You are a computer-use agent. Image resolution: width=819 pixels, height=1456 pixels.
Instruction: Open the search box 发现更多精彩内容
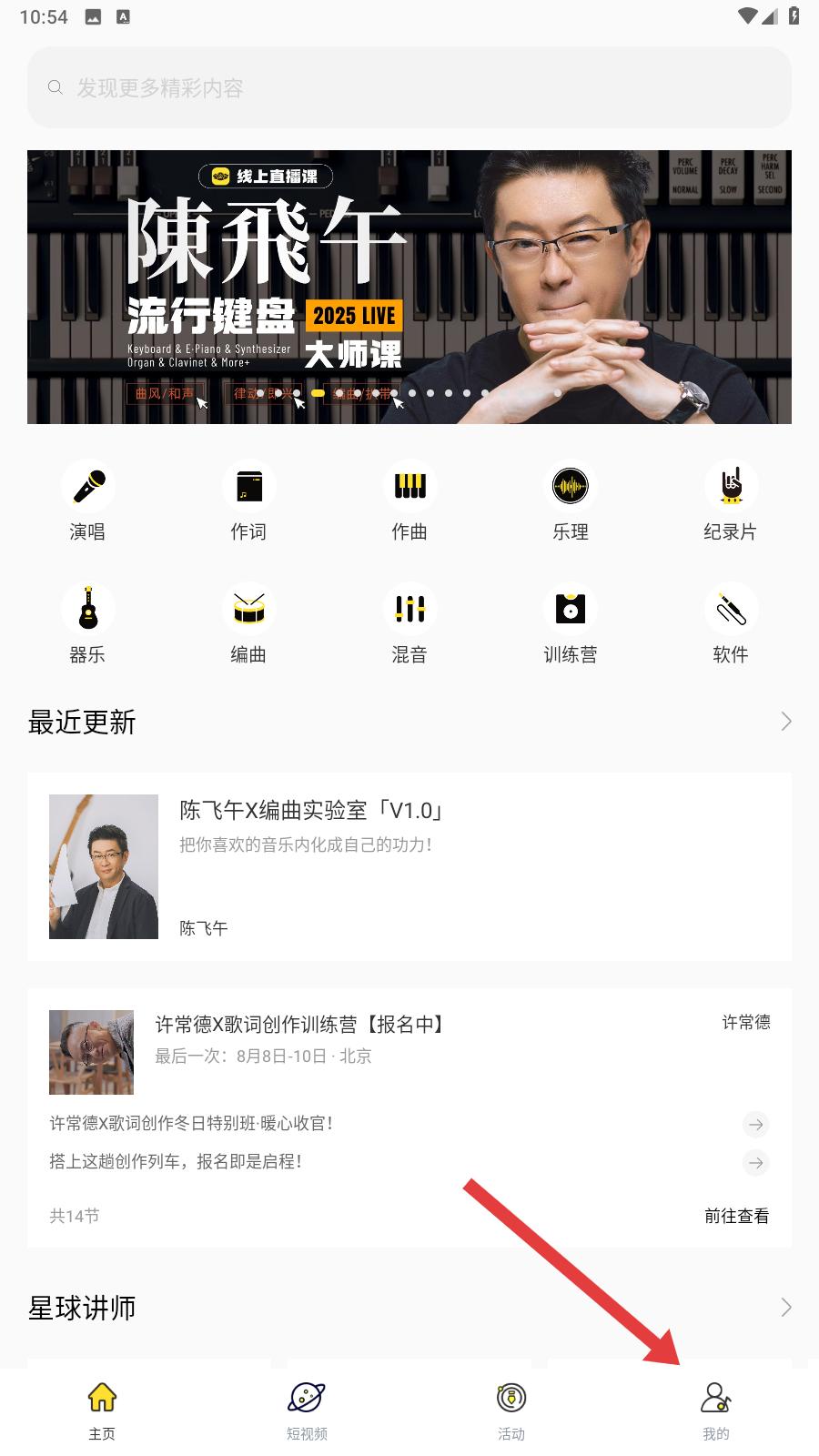(409, 87)
